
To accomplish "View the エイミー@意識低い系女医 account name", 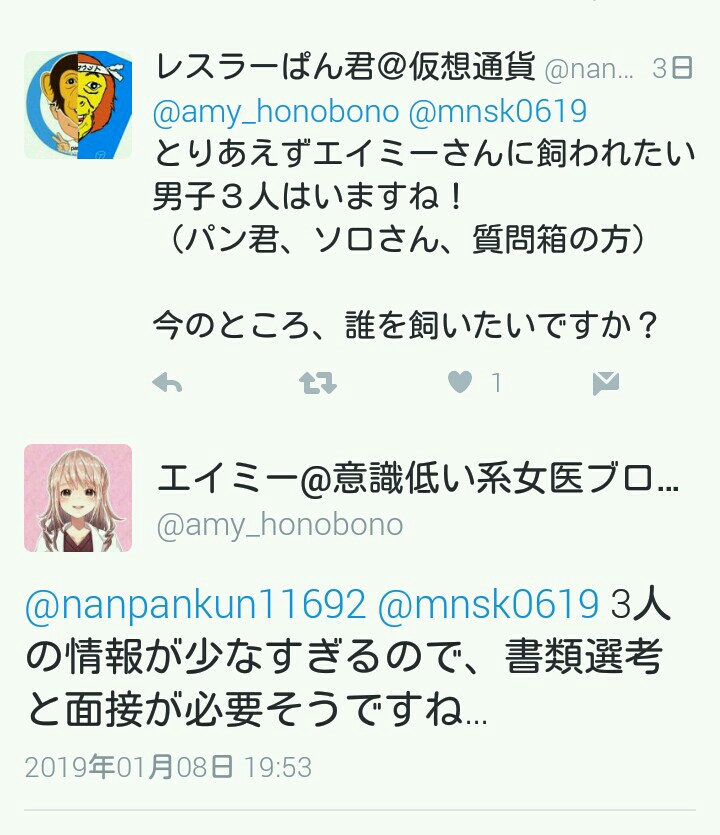I will click(418, 478).
